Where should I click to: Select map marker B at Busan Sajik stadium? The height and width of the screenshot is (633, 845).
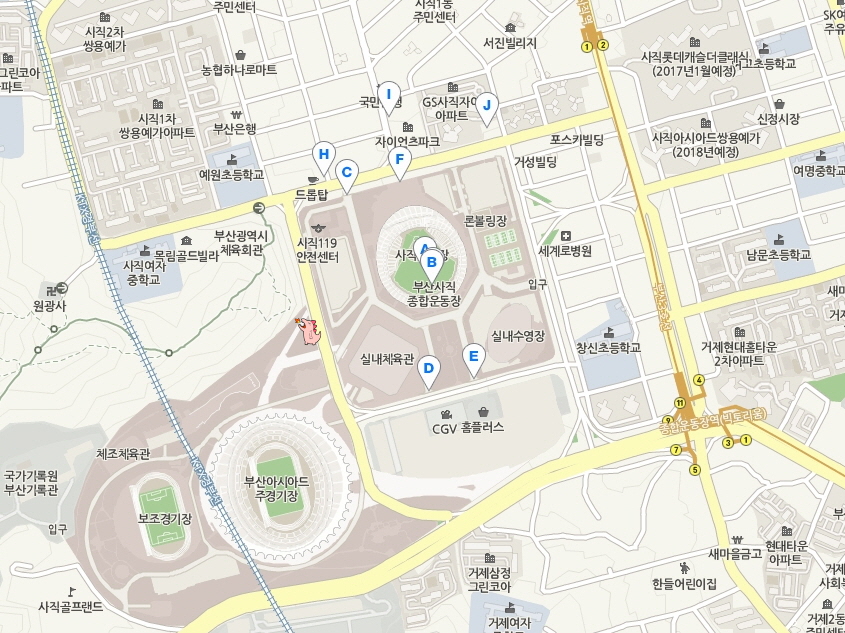point(433,264)
